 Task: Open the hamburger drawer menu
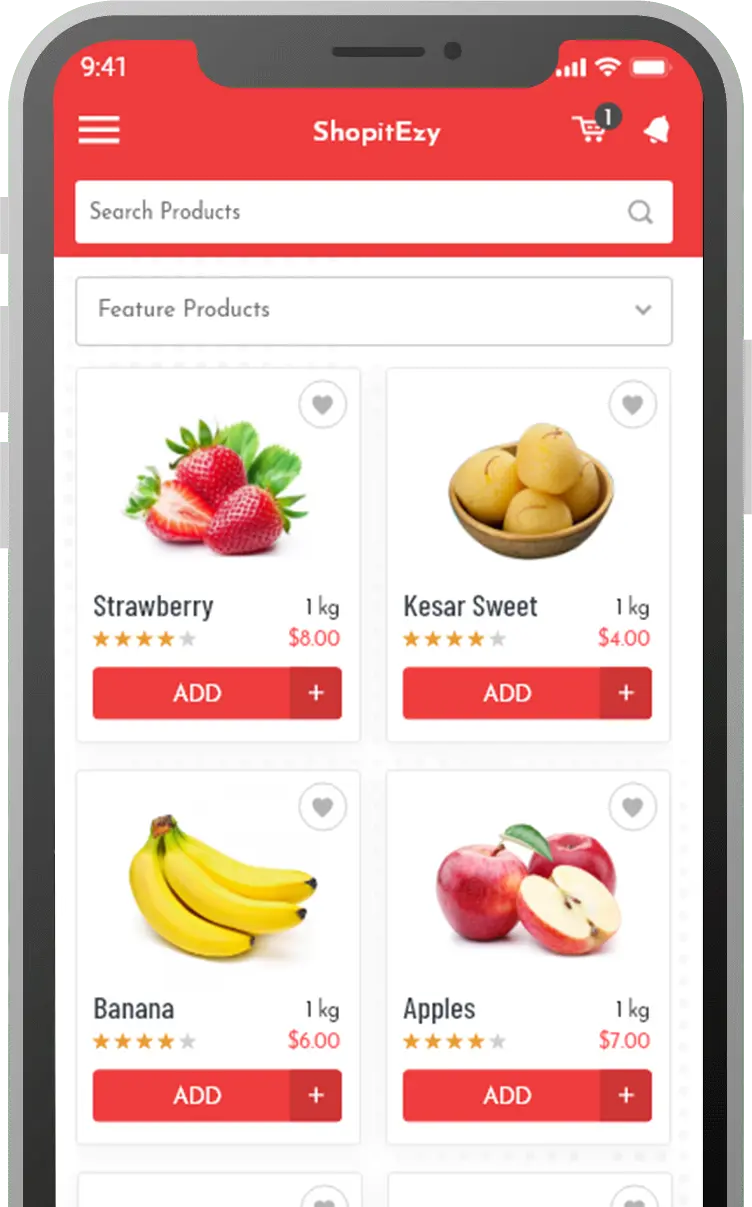99,130
